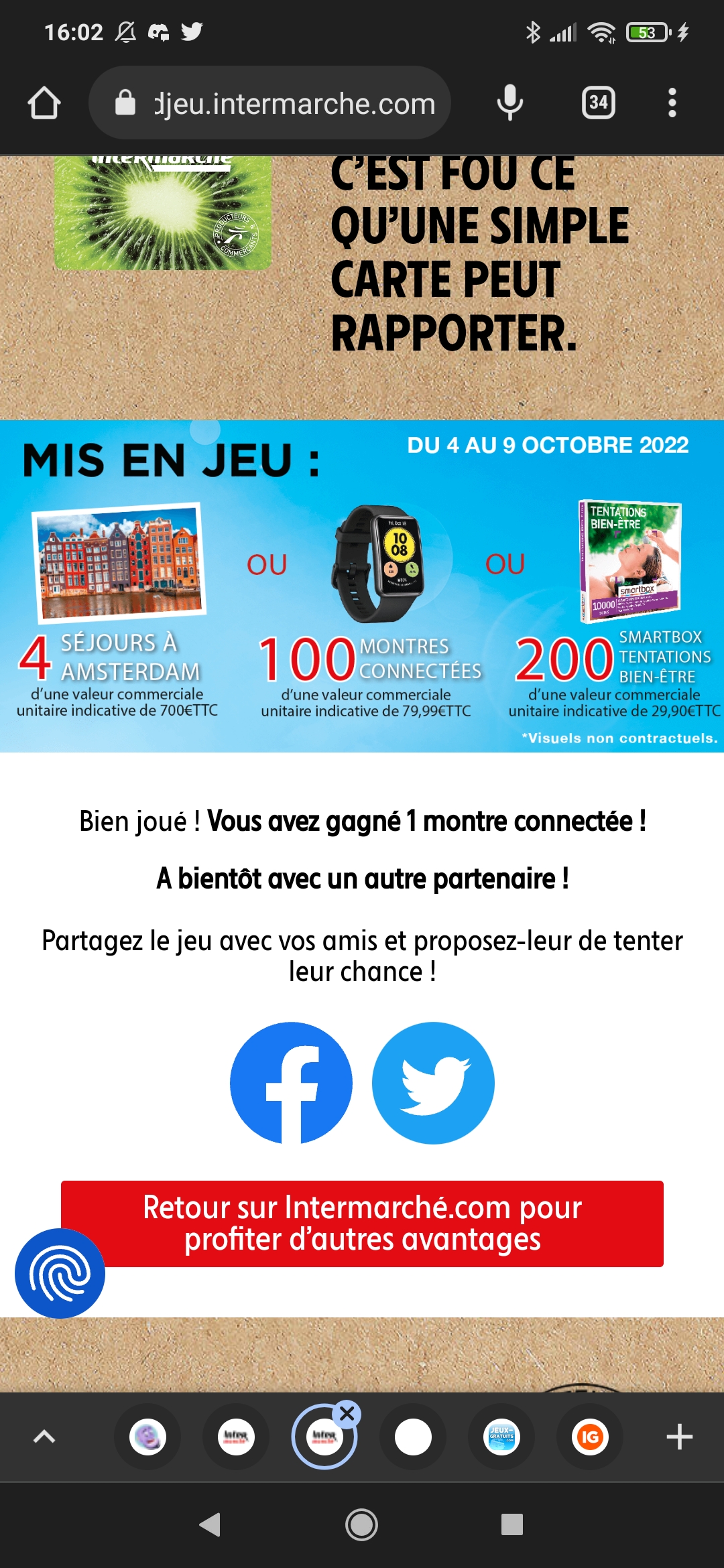Open the tab switcher showing 34 tabs

click(x=598, y=103)
